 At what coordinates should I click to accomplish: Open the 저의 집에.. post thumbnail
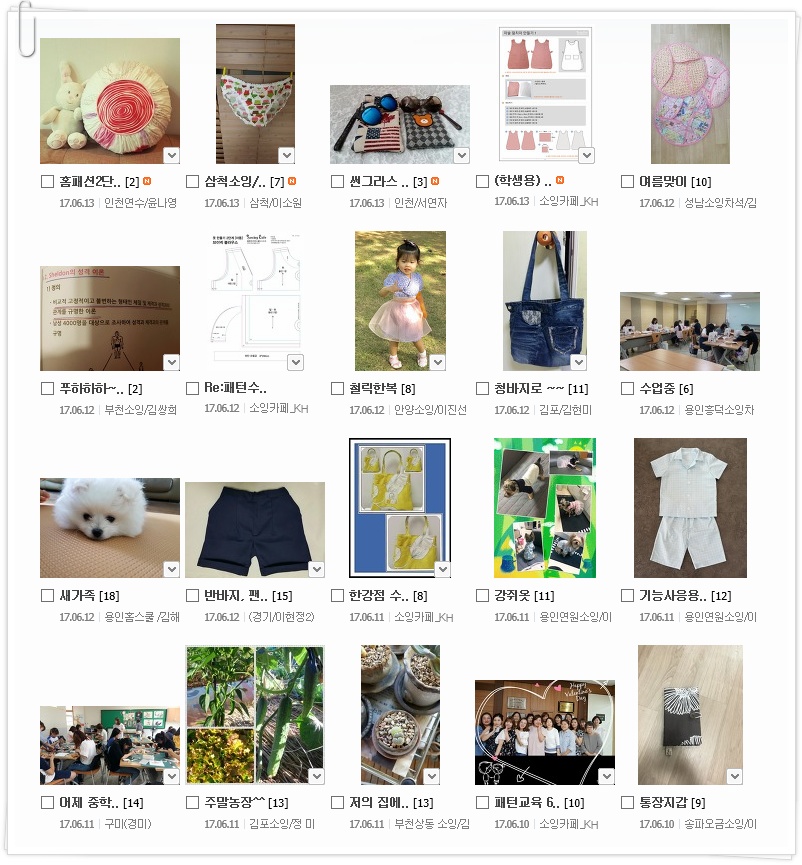tap(400, 714)
